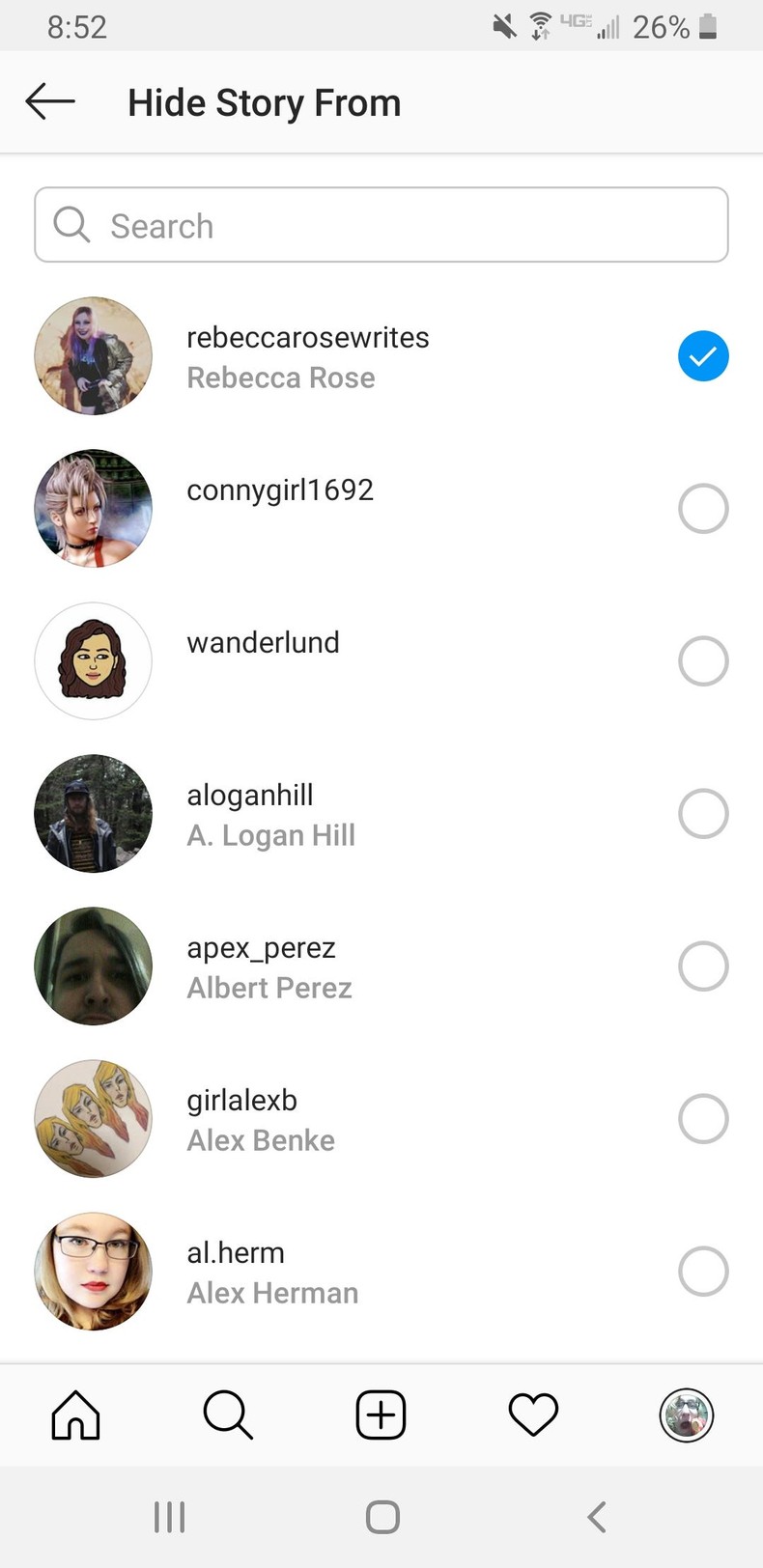Tap the Alex Benke name label

tap(260, 1140)
